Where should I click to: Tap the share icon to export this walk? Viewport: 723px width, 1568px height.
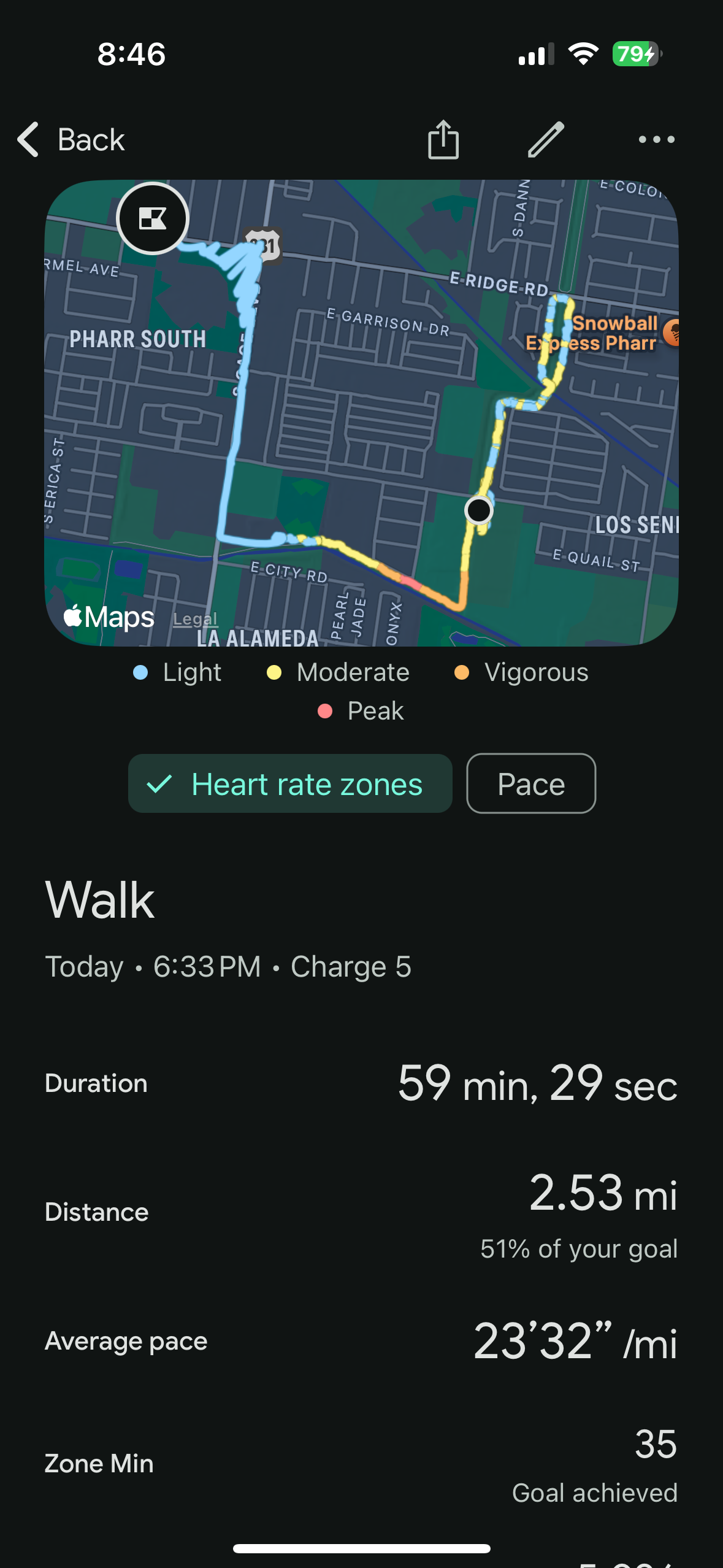pyautogui.click(x=443, y=140)
